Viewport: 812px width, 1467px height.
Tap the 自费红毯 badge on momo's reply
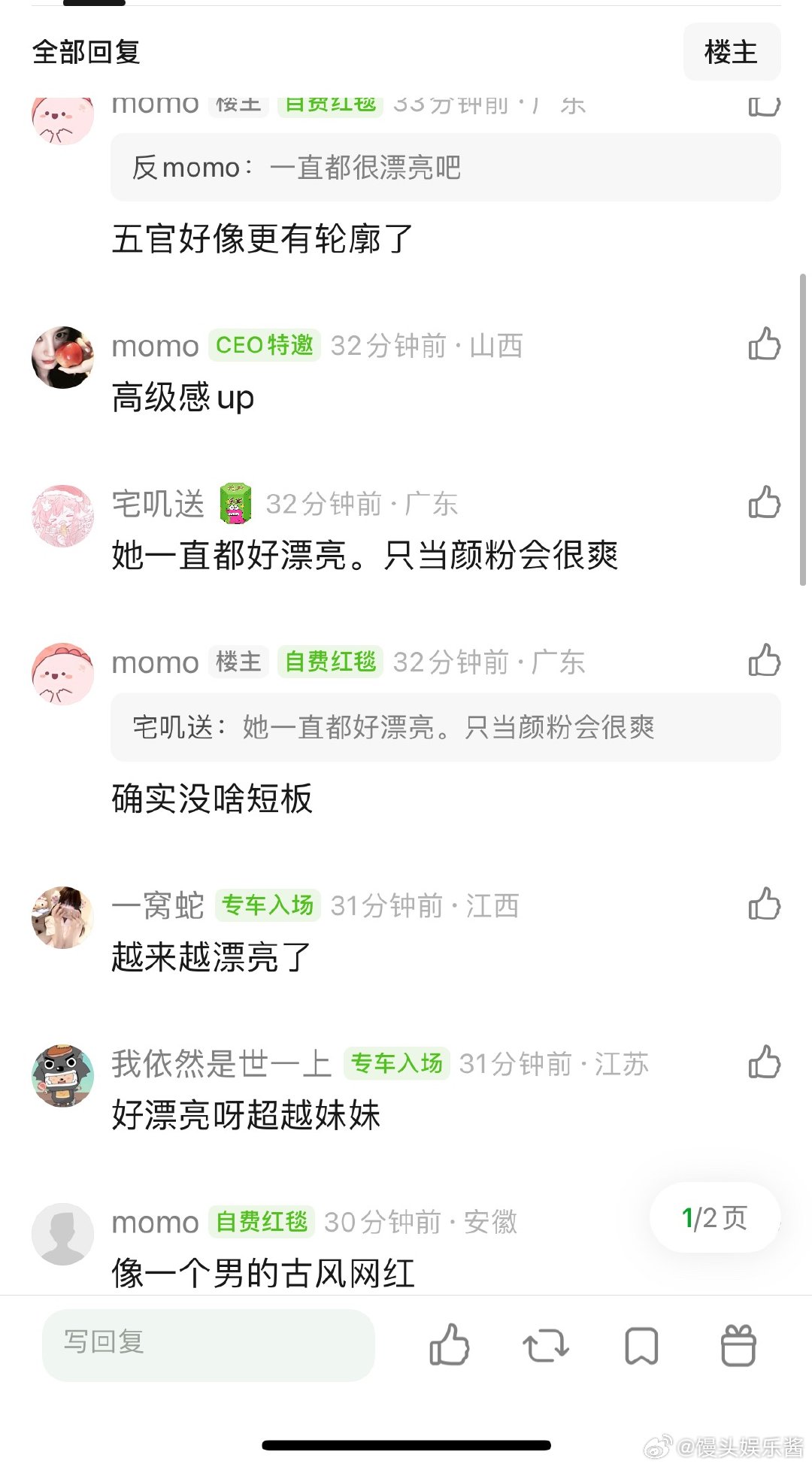[x=331, y=662]
